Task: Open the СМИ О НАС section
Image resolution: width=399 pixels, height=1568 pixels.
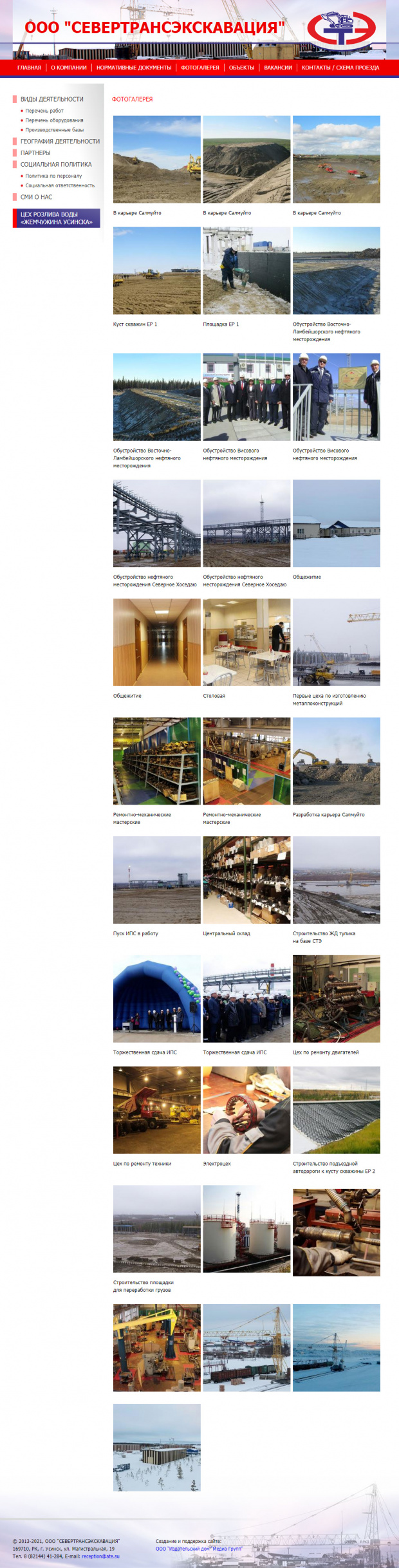Action: [x=36, y=197]
